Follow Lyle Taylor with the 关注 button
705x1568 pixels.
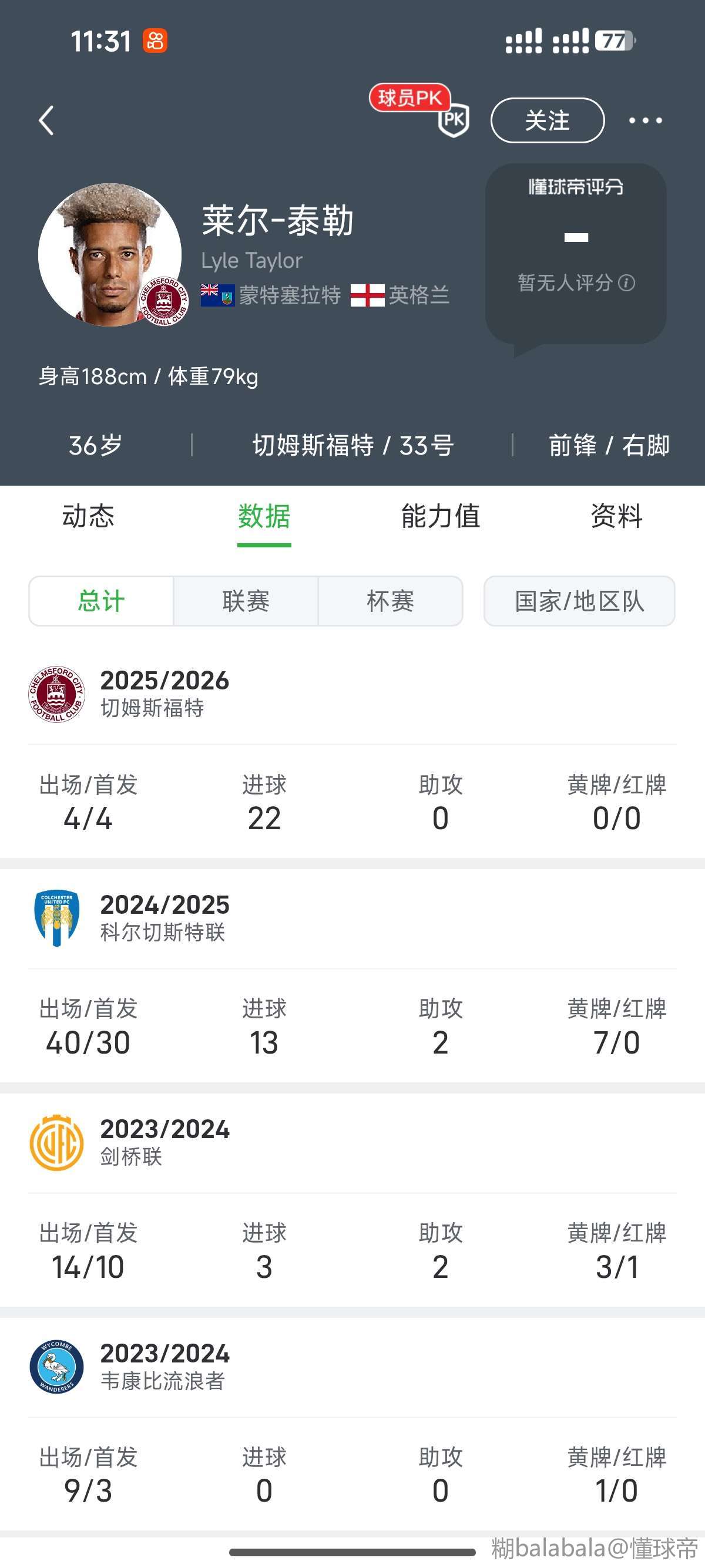(x=548, y=120)
